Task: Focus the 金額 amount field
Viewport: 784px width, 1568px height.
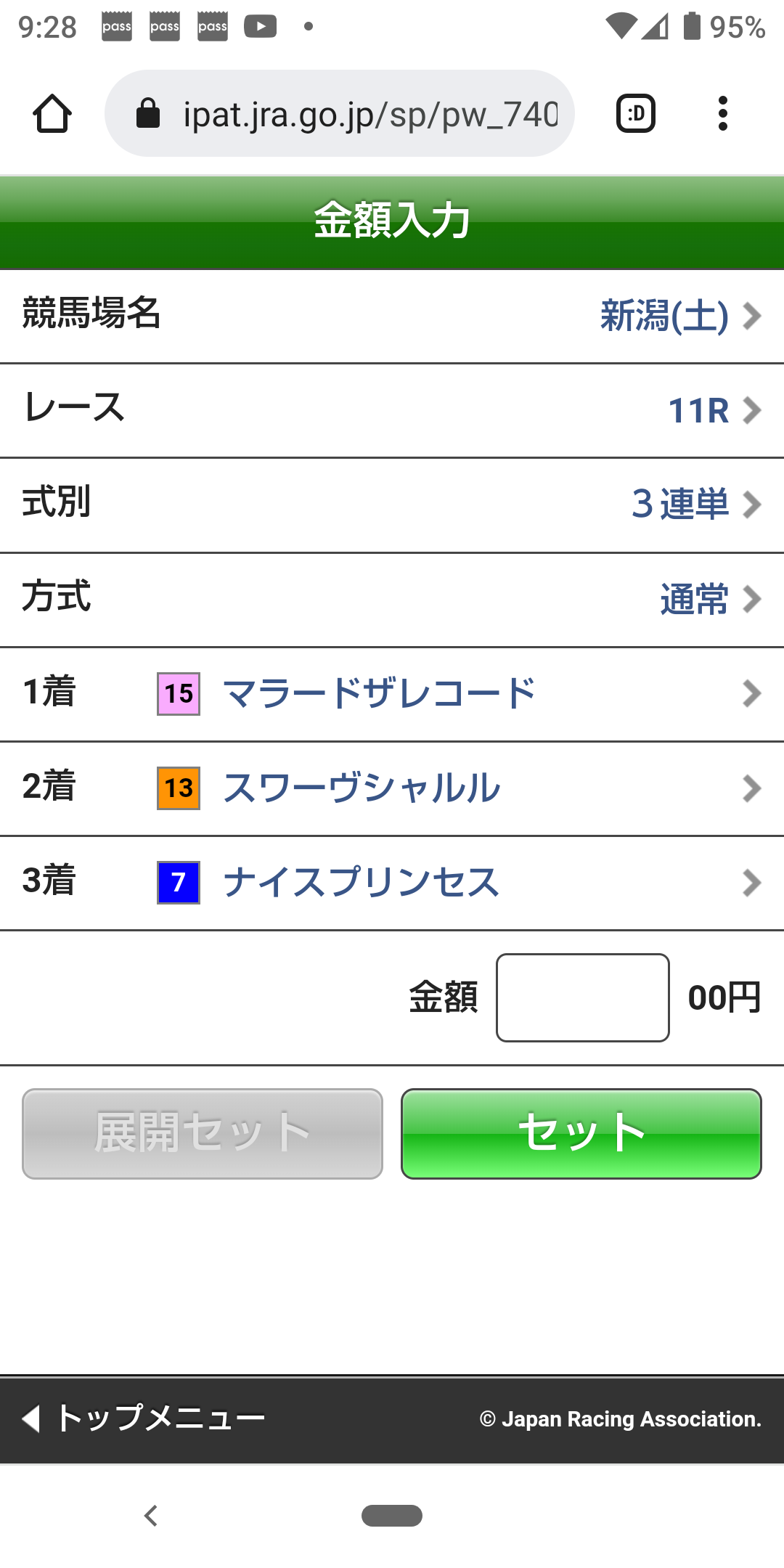Action: coord(582,997)
